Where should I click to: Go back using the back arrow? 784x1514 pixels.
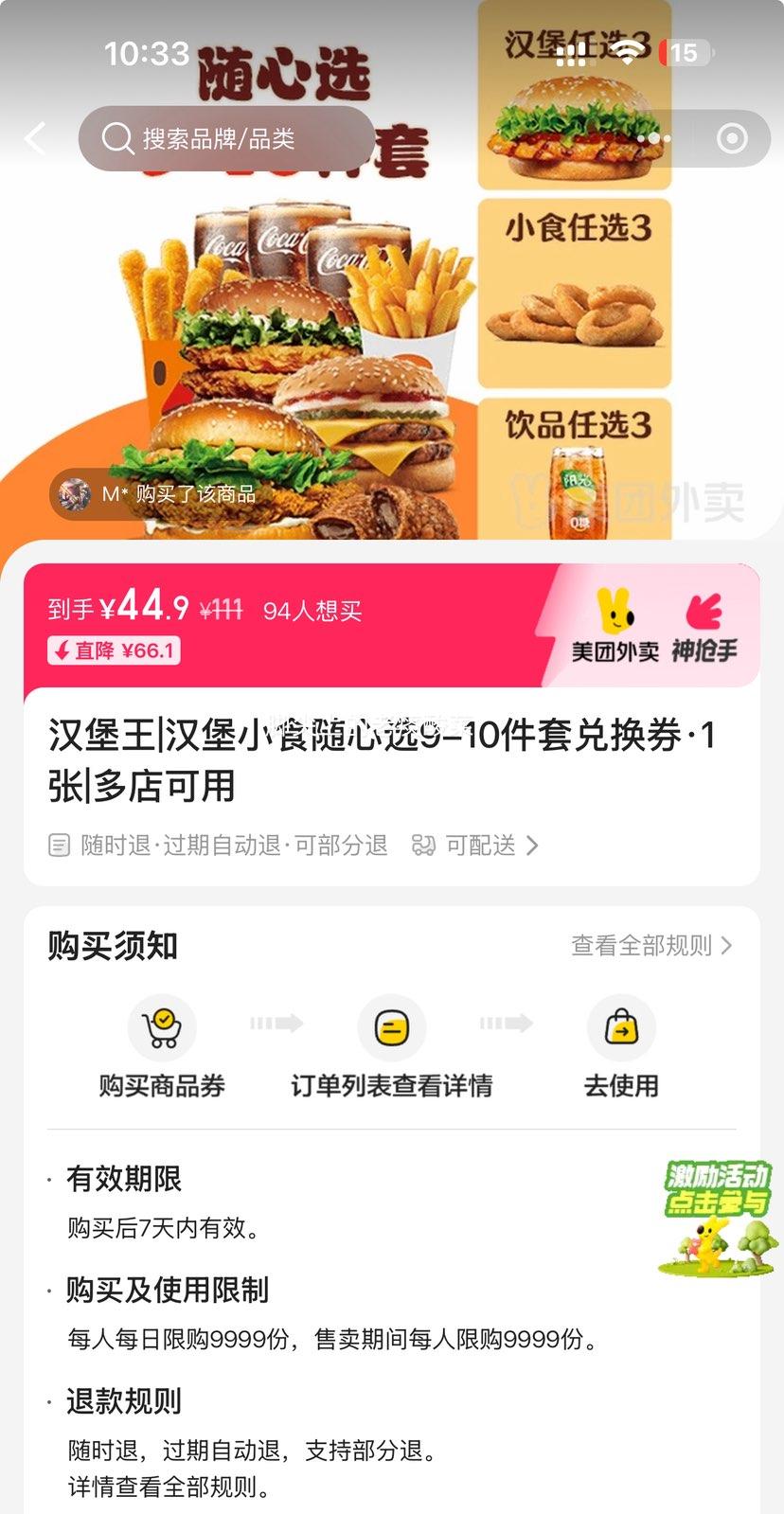(x=35, y=138)
